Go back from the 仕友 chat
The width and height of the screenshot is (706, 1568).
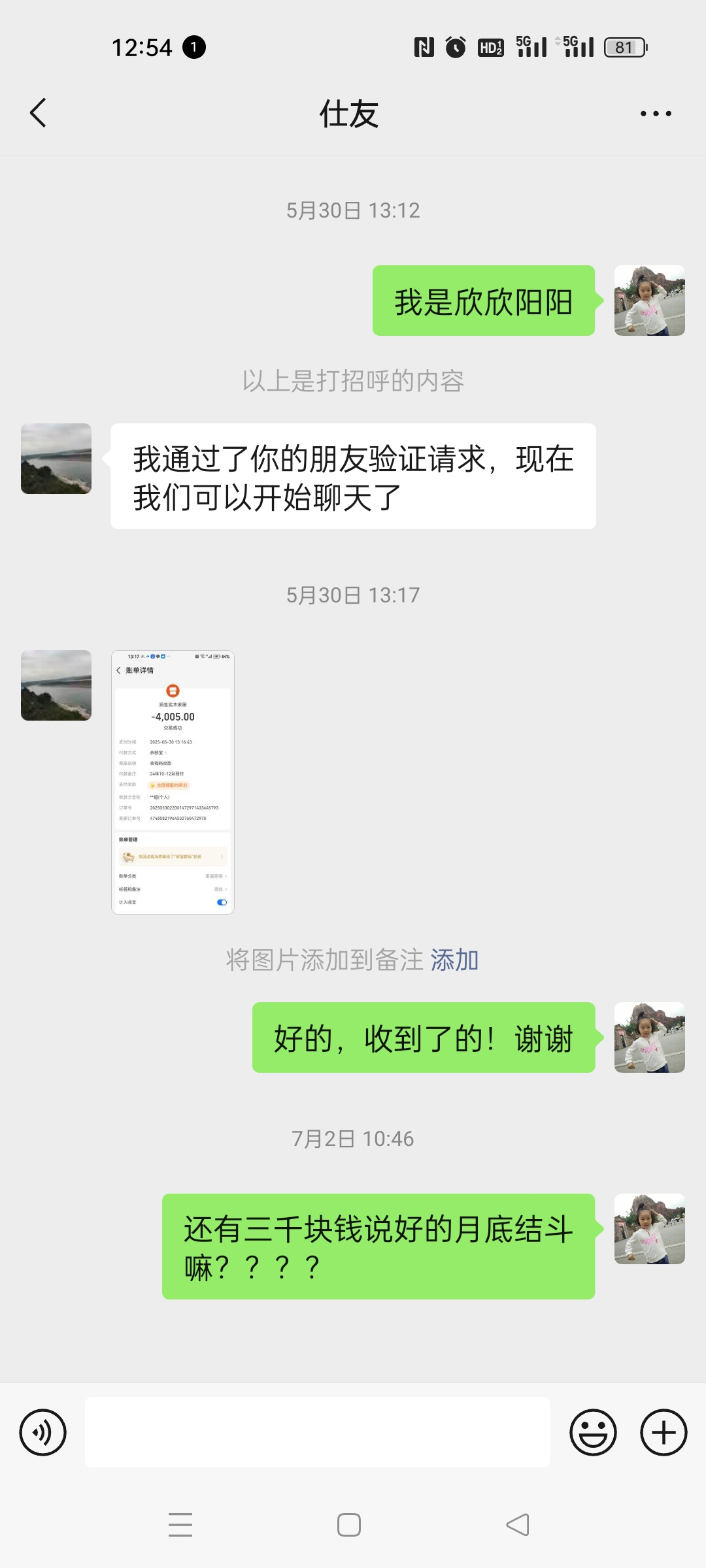pyautogui.click(x=39, y=113)
